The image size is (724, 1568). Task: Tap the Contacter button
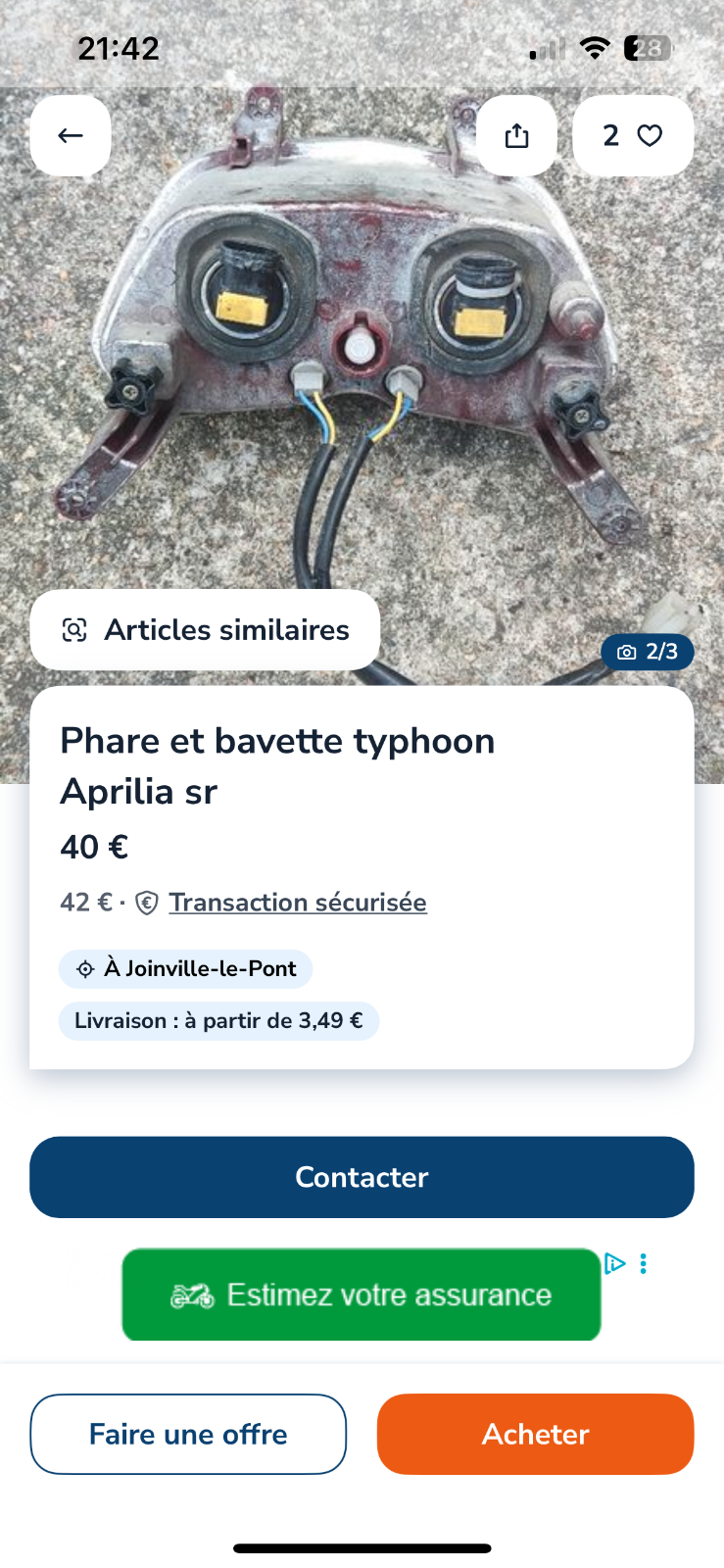point(362,1177)
